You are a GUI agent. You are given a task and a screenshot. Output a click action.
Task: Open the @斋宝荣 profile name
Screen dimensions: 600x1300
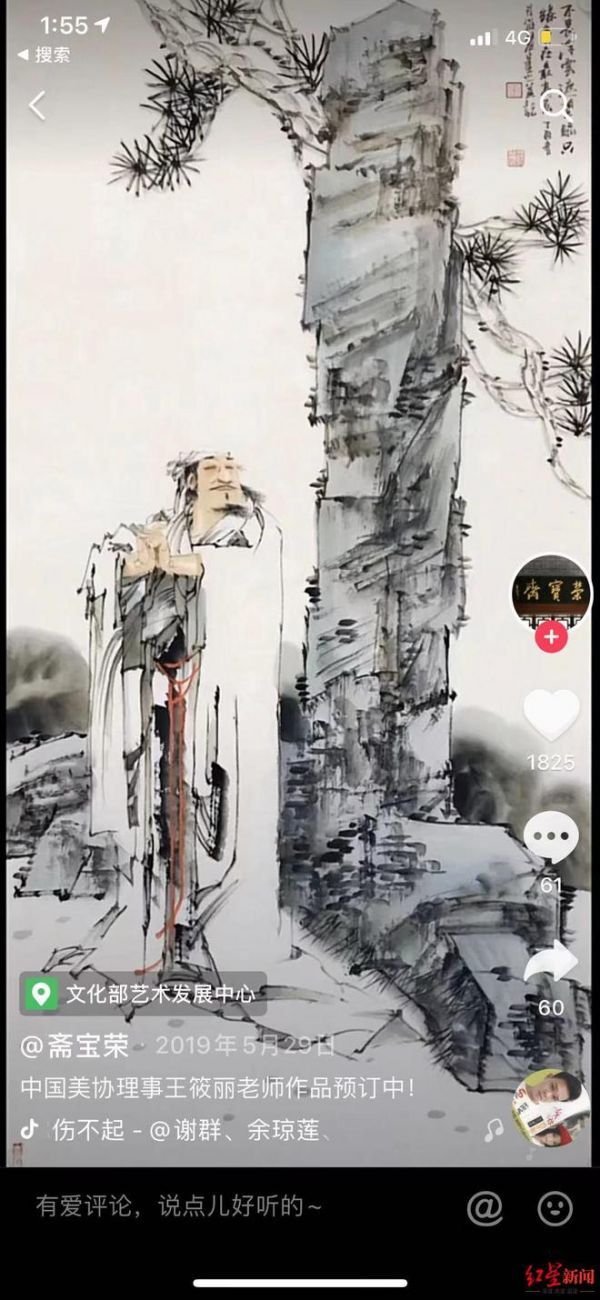(76, 1046)
